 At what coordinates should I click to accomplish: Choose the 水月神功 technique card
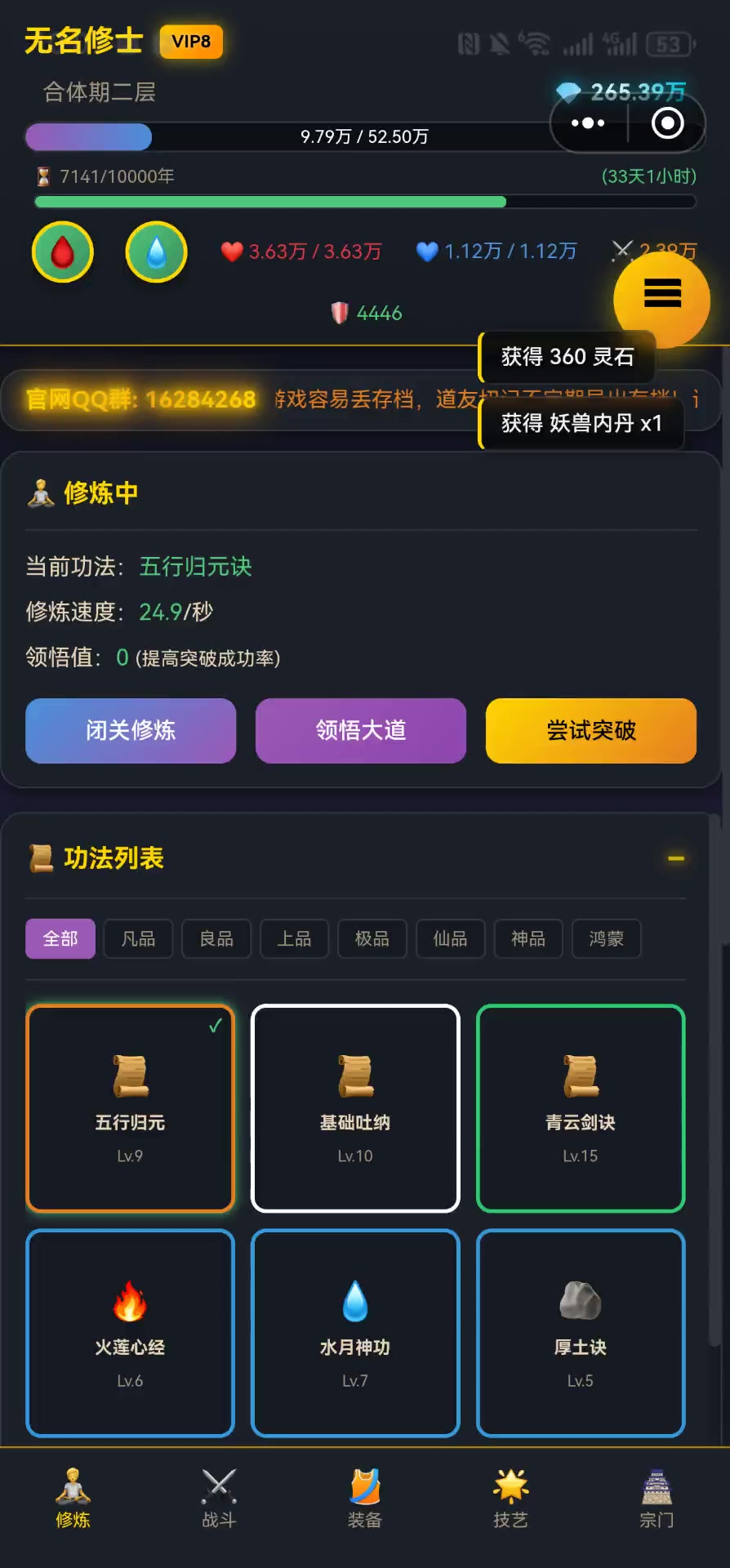pyautogui.click(x=355, y=1333)
